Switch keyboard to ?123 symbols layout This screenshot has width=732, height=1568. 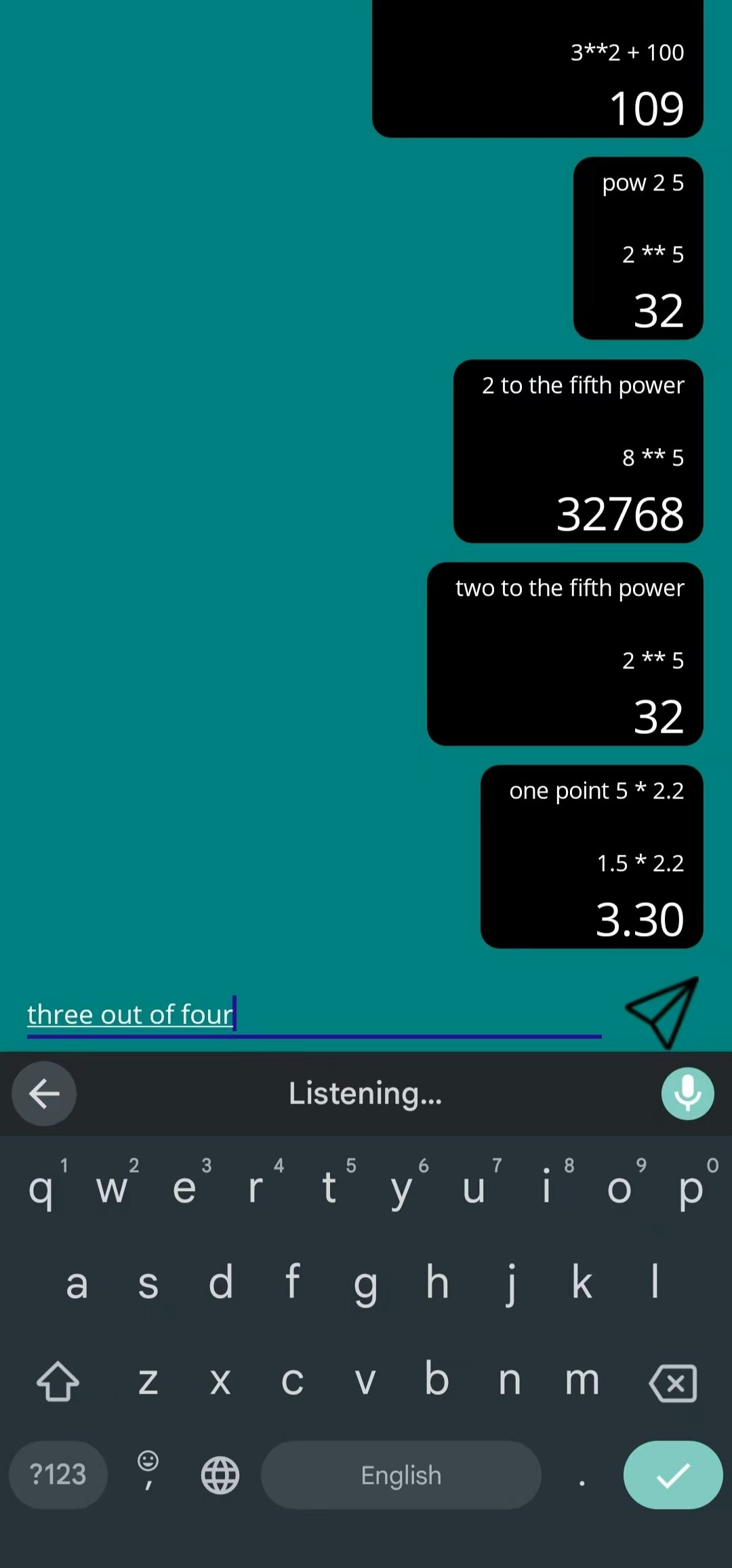click(x=58, y=1474)
